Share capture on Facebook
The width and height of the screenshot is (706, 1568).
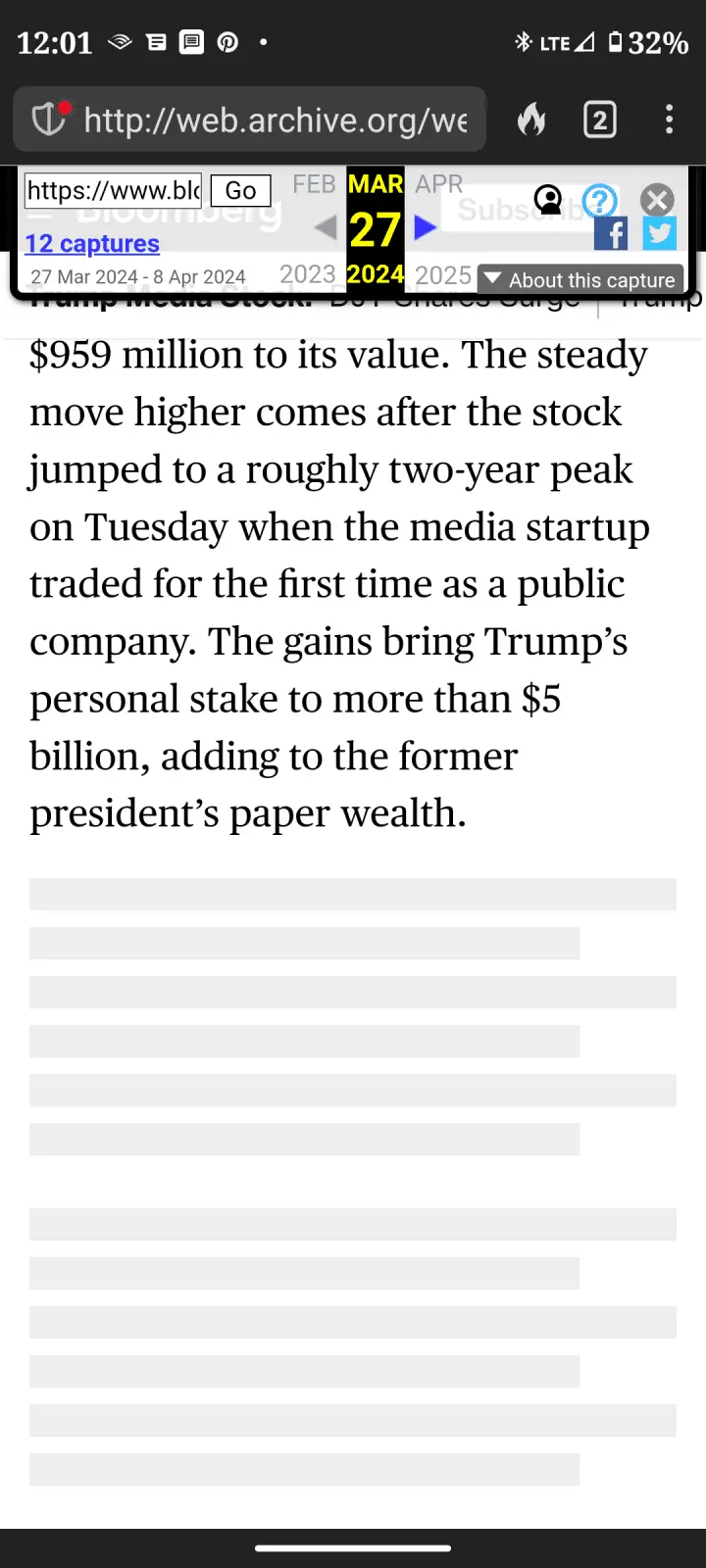[611, 233]
